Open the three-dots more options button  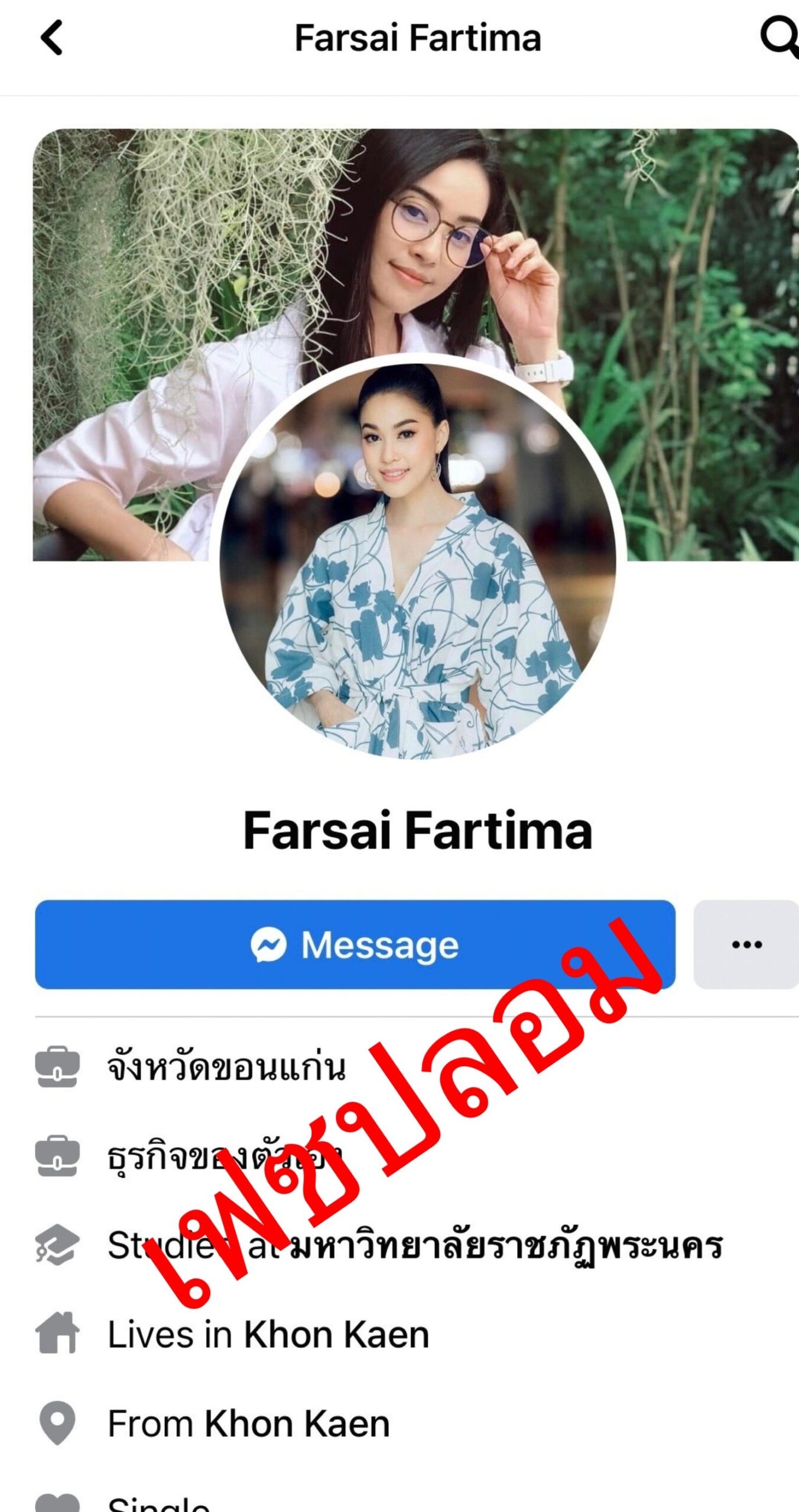tap(746, 944)
